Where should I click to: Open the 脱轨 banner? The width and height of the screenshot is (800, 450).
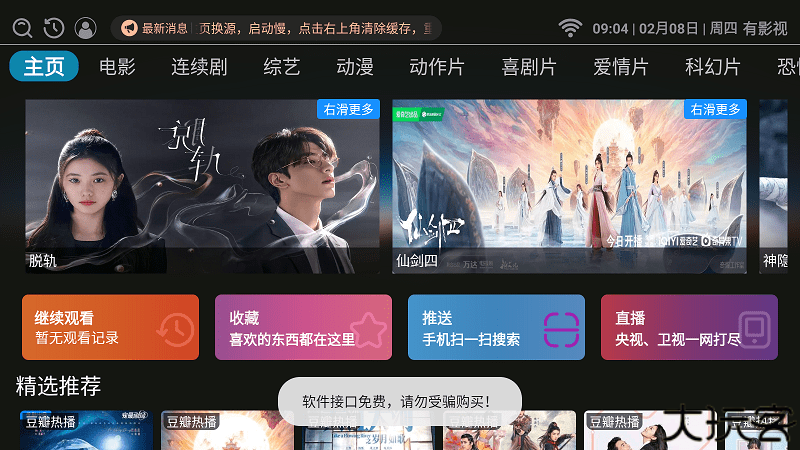(202, 186)
